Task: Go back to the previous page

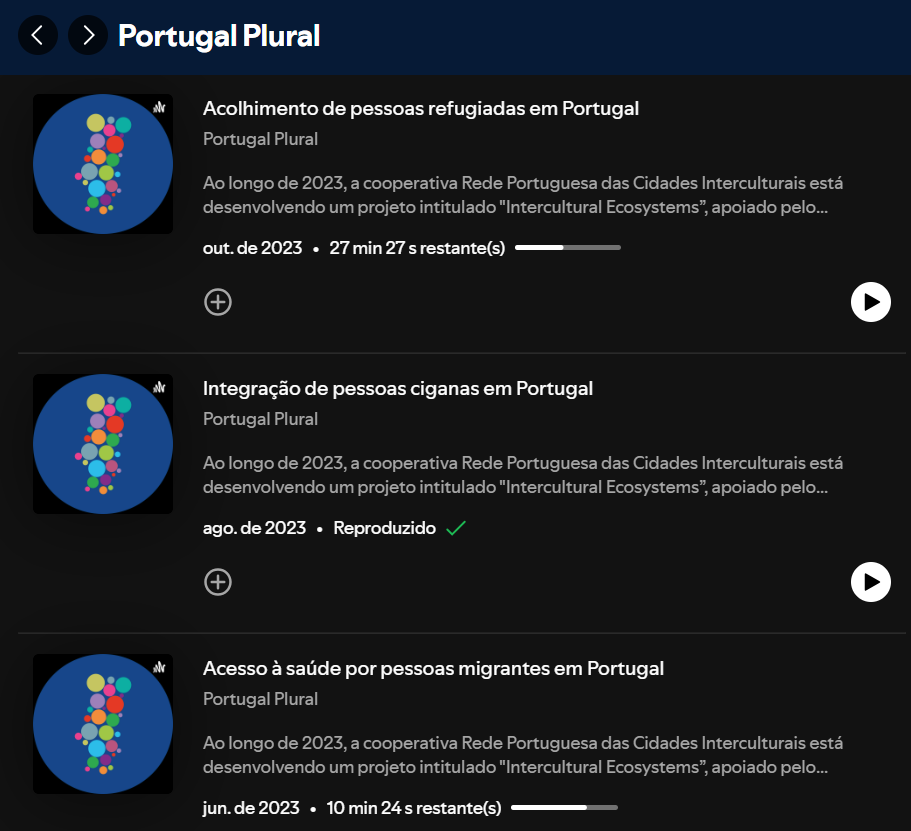Action: [37, 36]
